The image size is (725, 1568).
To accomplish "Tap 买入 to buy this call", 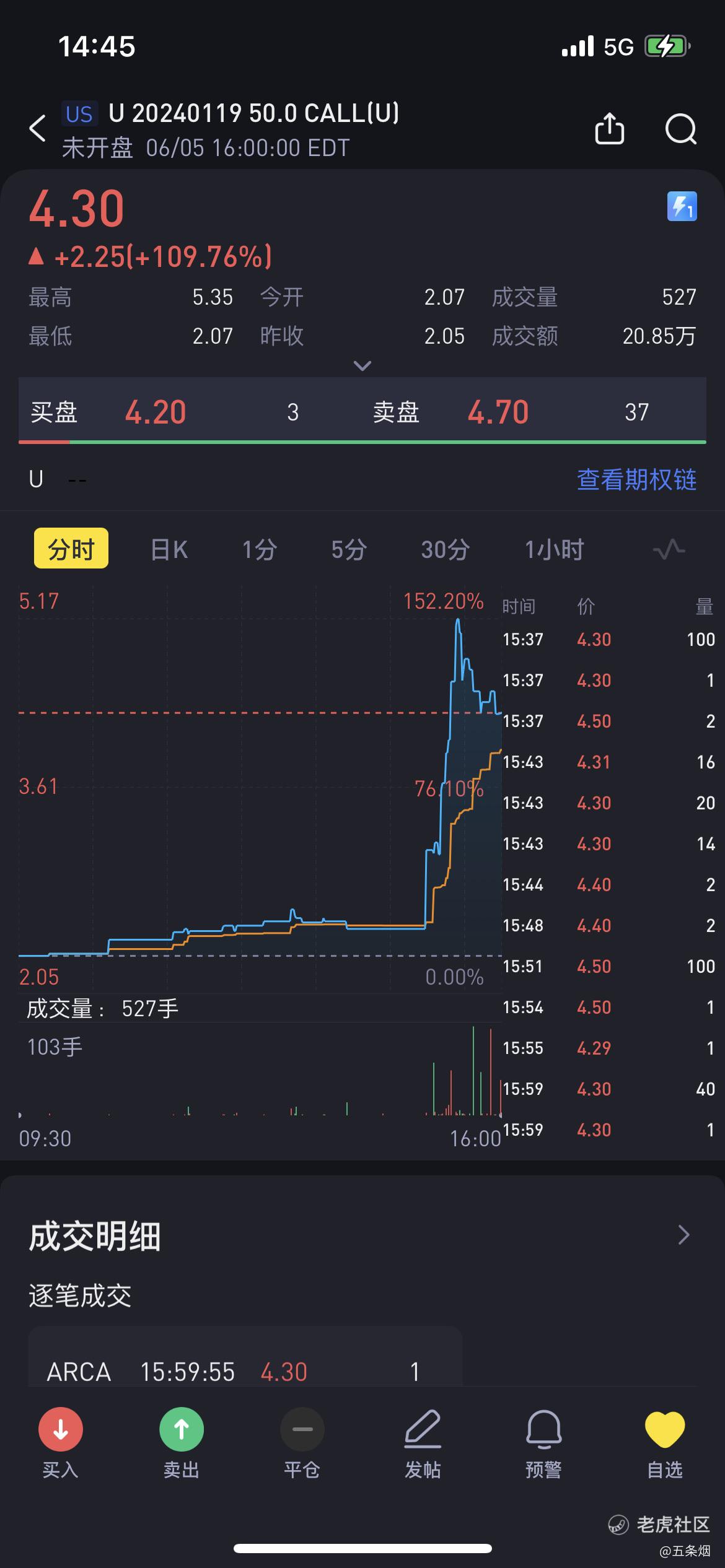I will pos(60,1443).
